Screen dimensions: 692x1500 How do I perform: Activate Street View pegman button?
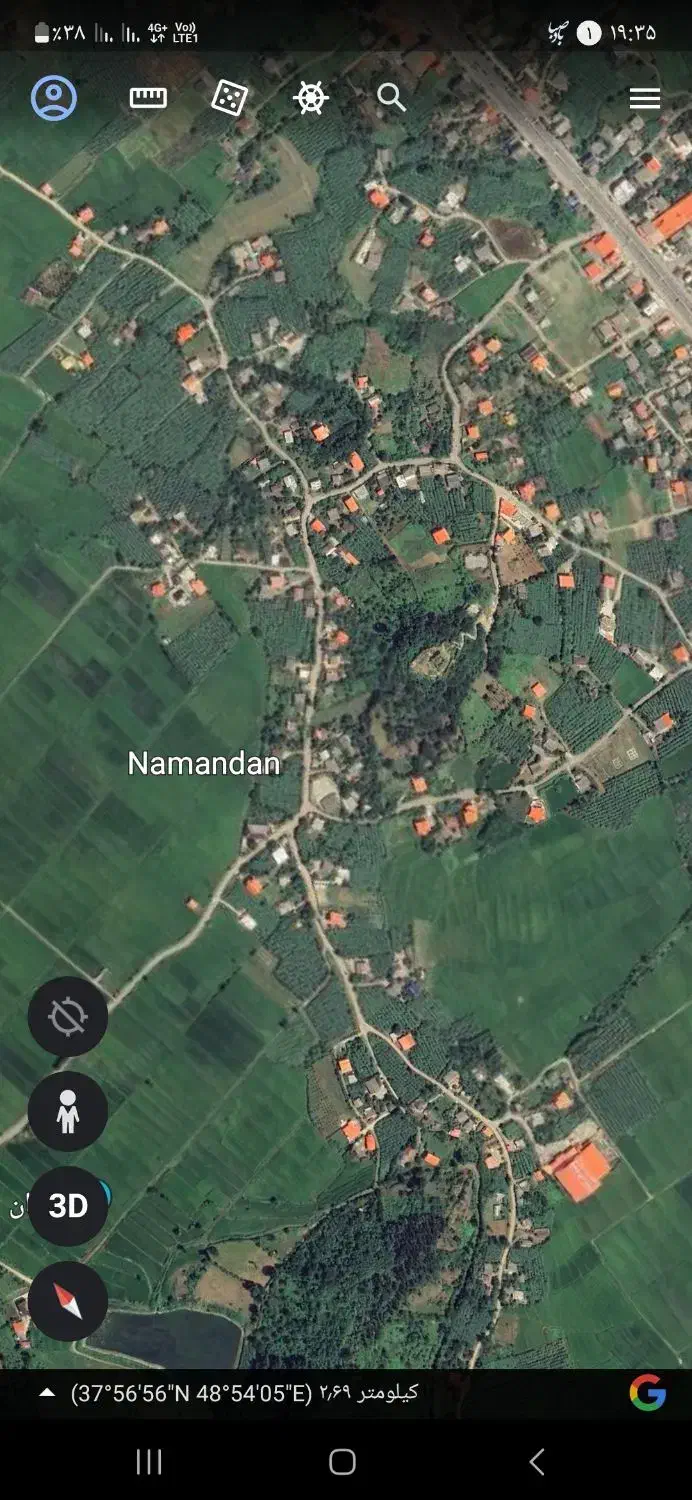pyautogui.click(x=68, y=1112)
